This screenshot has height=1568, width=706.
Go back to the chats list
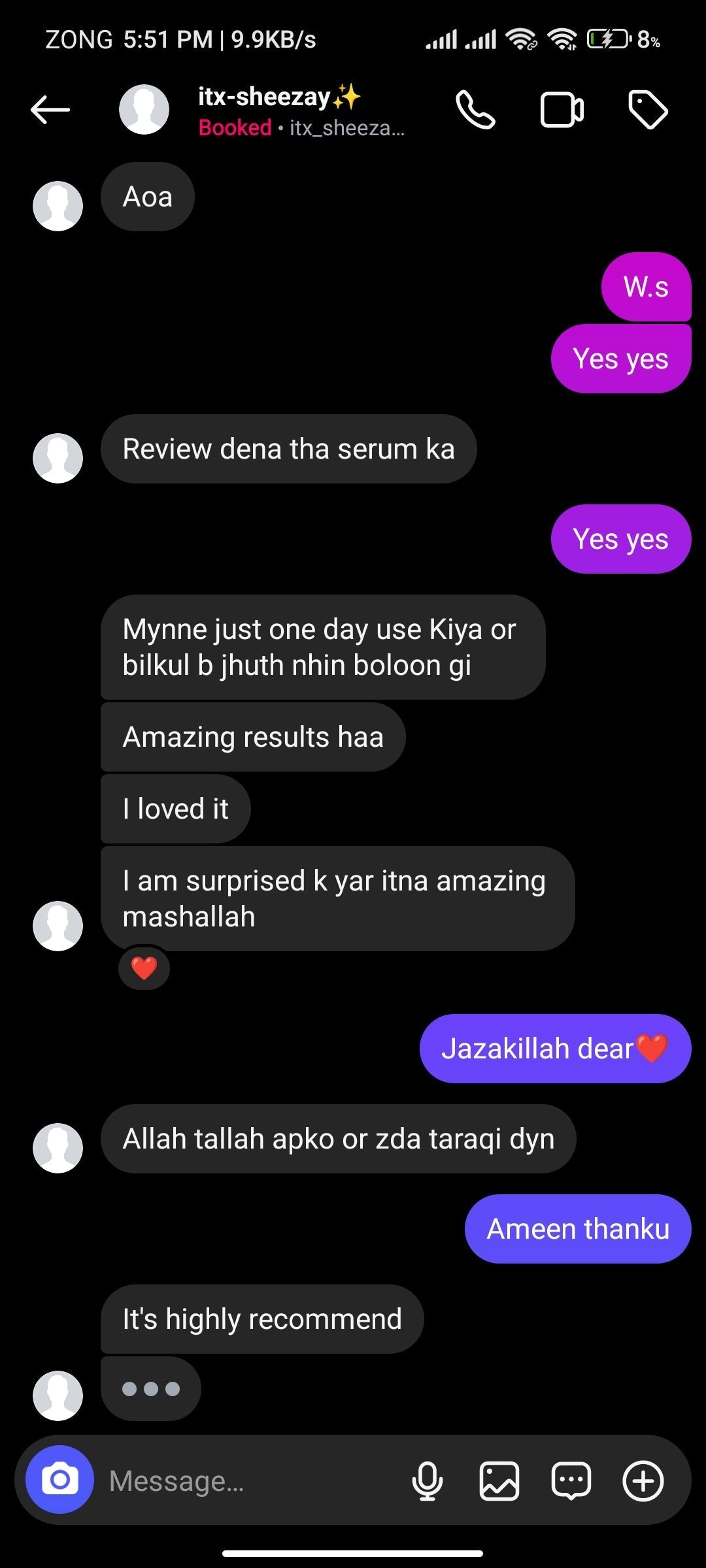click(x=50, y=109)
